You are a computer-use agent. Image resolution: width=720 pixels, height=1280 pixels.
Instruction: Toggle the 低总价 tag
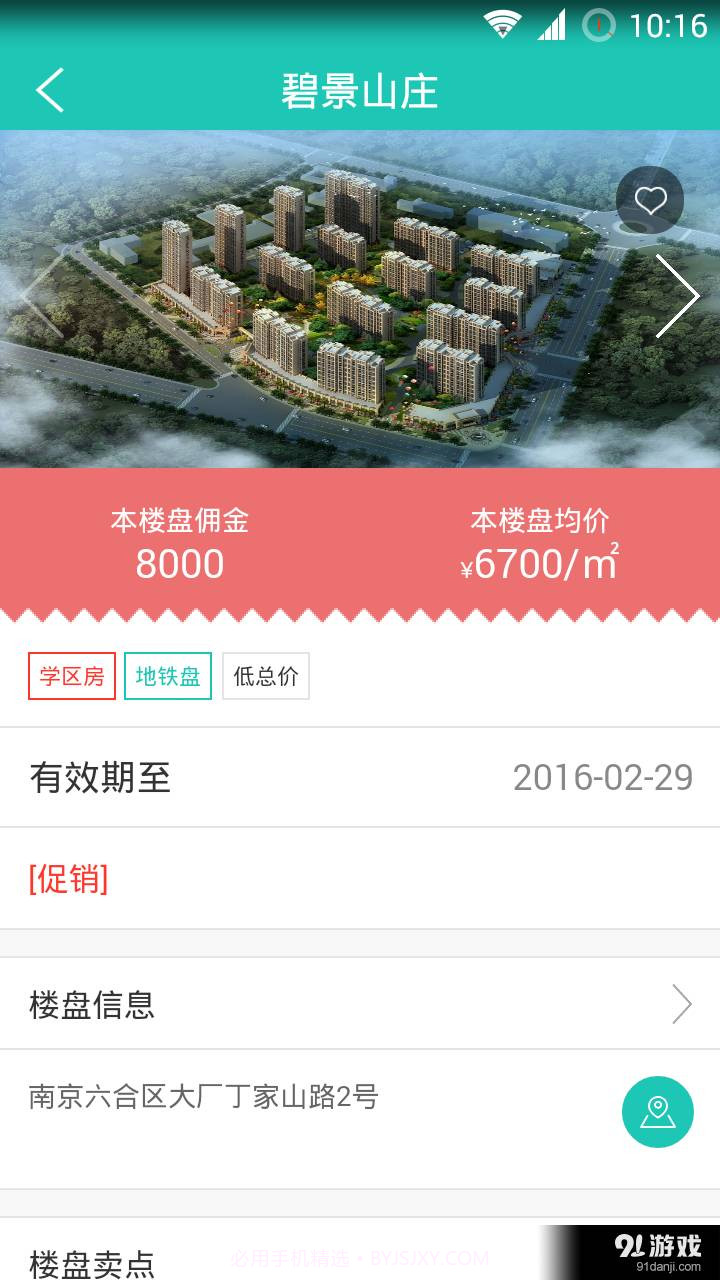pyautogui.click(x=265, y=676)
